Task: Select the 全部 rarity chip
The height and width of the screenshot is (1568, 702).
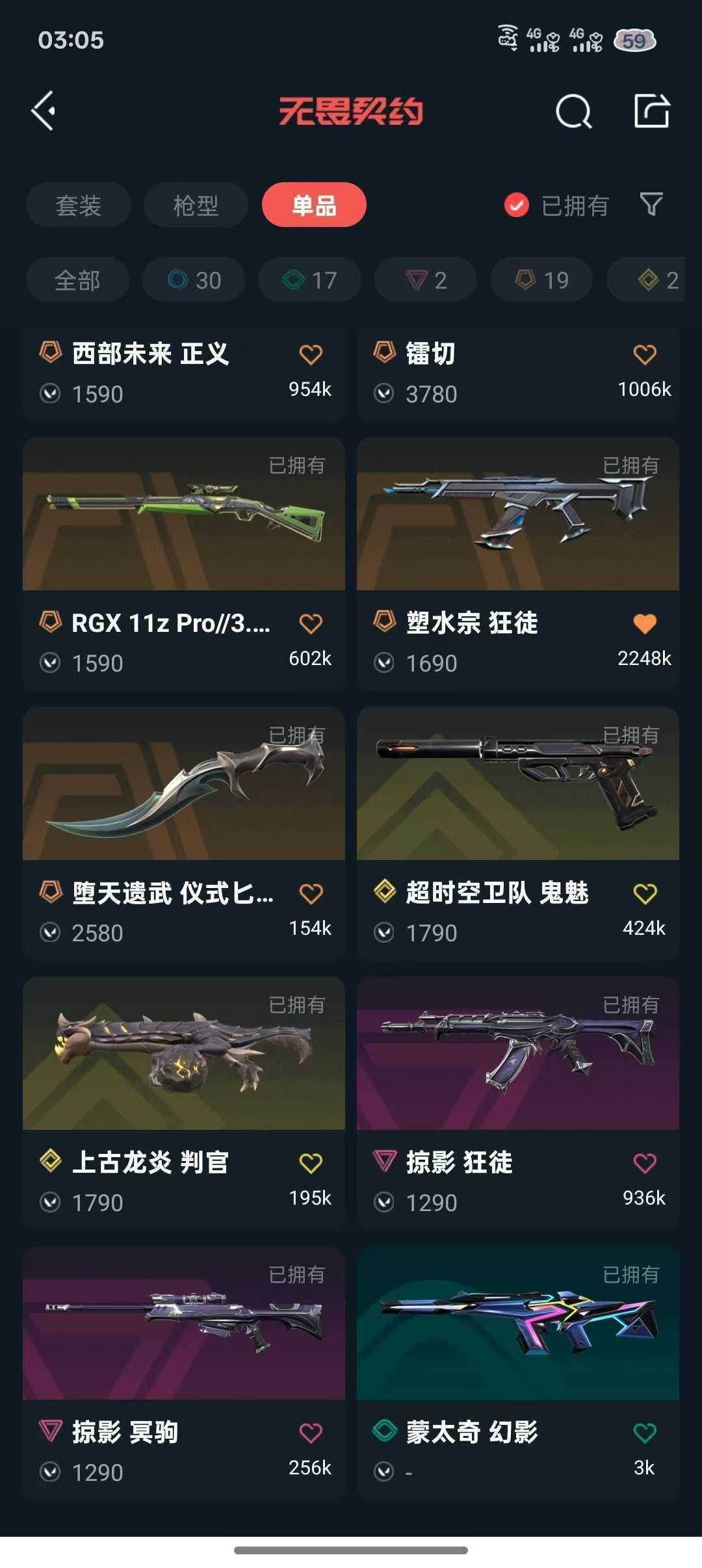Action: pyautogui.click(x=77, y=280)
